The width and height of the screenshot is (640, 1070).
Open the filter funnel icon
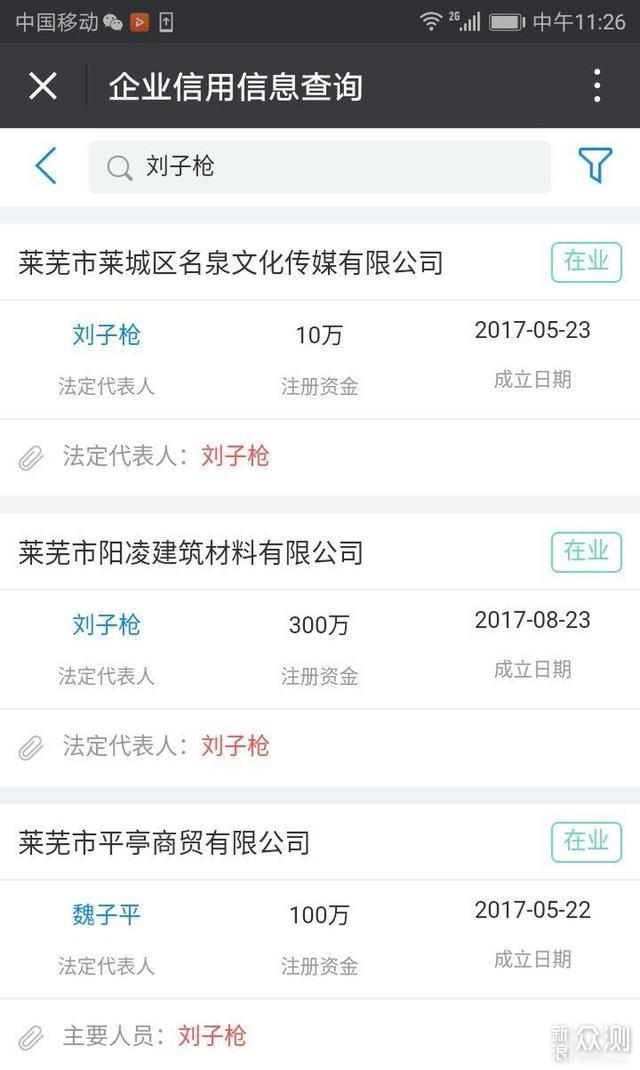point(595,165)
